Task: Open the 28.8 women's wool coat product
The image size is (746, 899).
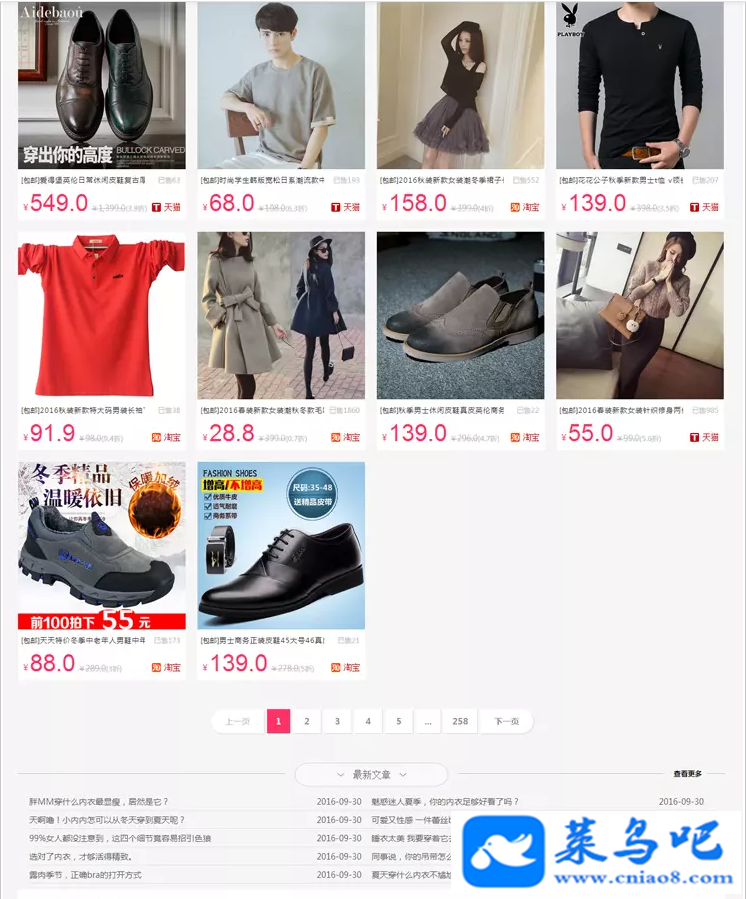Action: 281,316
